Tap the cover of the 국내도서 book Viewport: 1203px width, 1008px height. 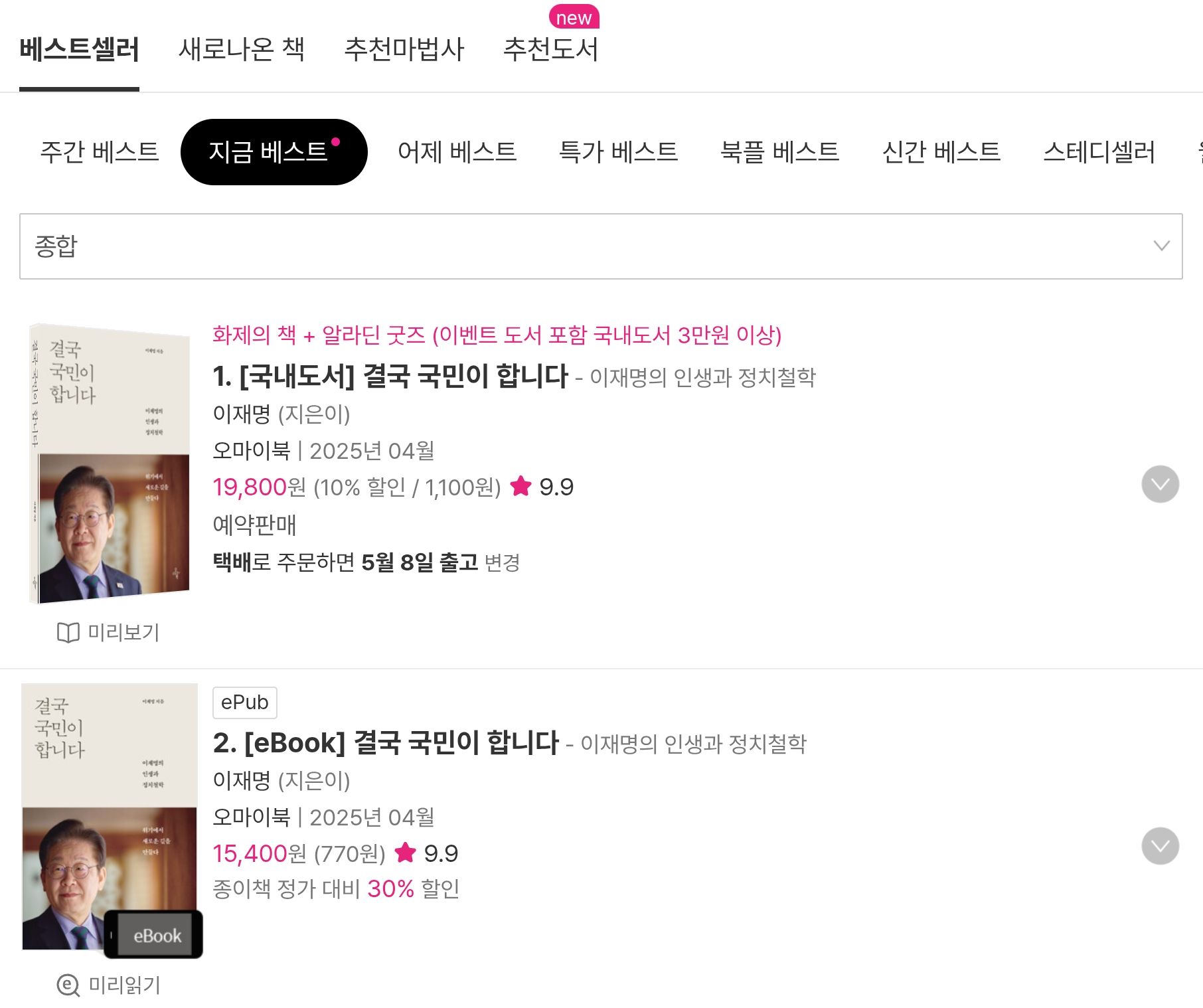pos(110,463)
